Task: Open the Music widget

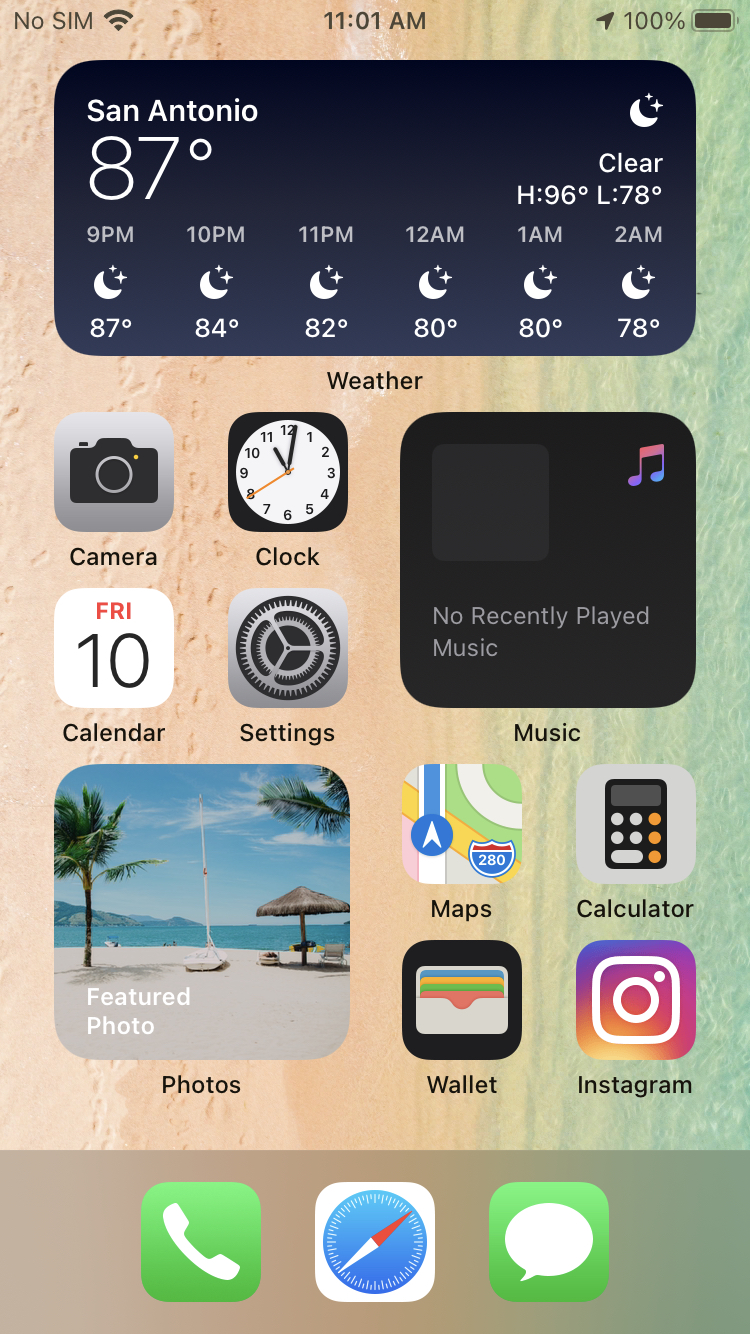Action: click(548, 560)
